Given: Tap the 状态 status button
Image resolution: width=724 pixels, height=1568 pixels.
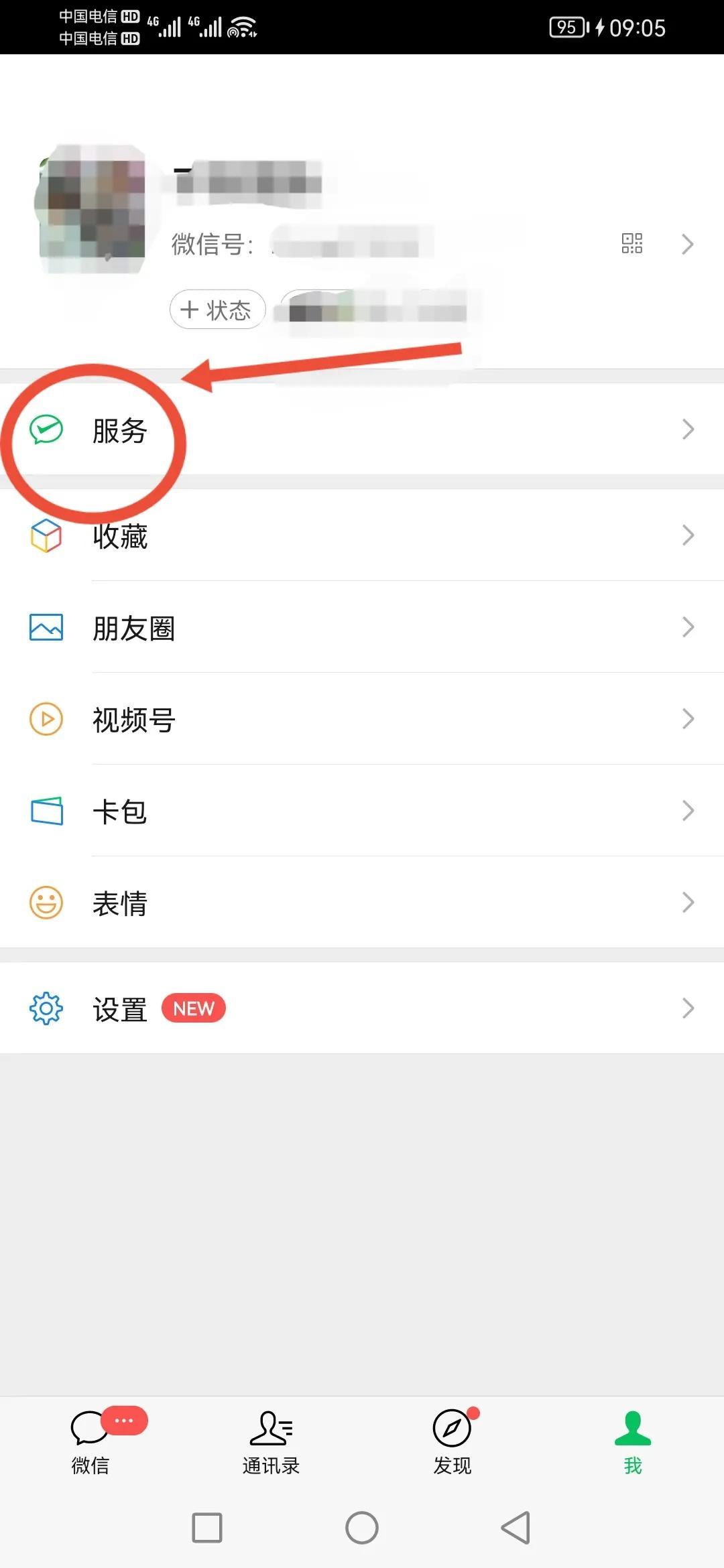Looking at the screenshot, I should coord(217,310).
